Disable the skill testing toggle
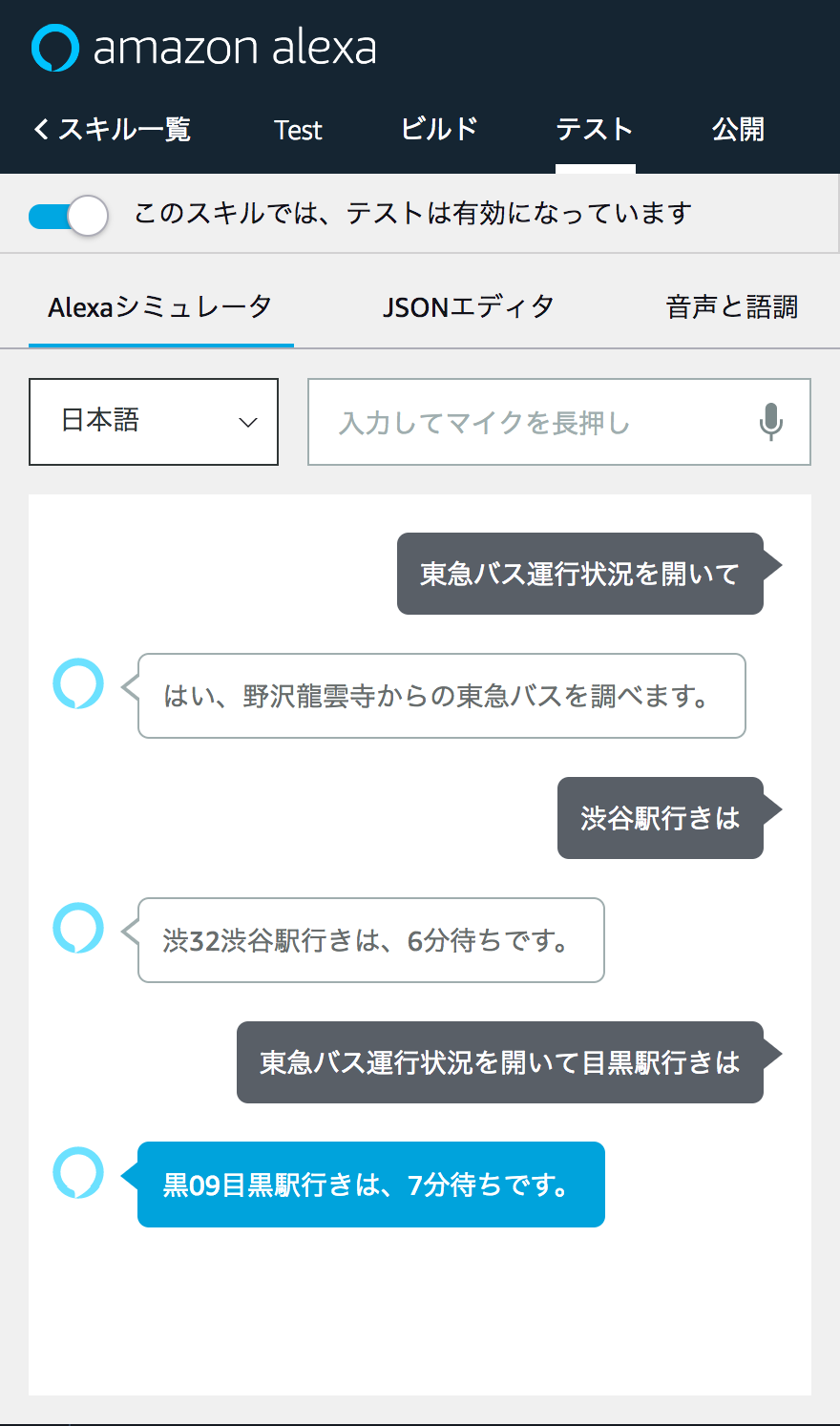The image size is (840, 1426). [x=69, y=216]
